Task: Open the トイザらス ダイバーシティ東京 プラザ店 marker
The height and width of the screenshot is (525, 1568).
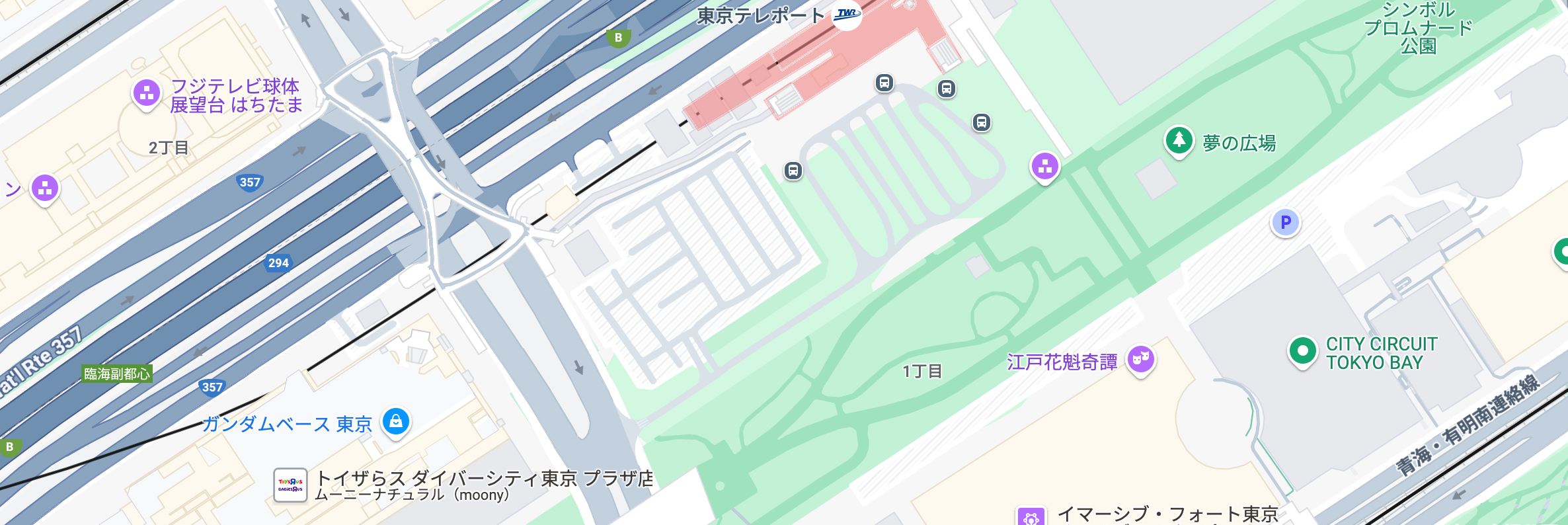Action: (290, 485)
